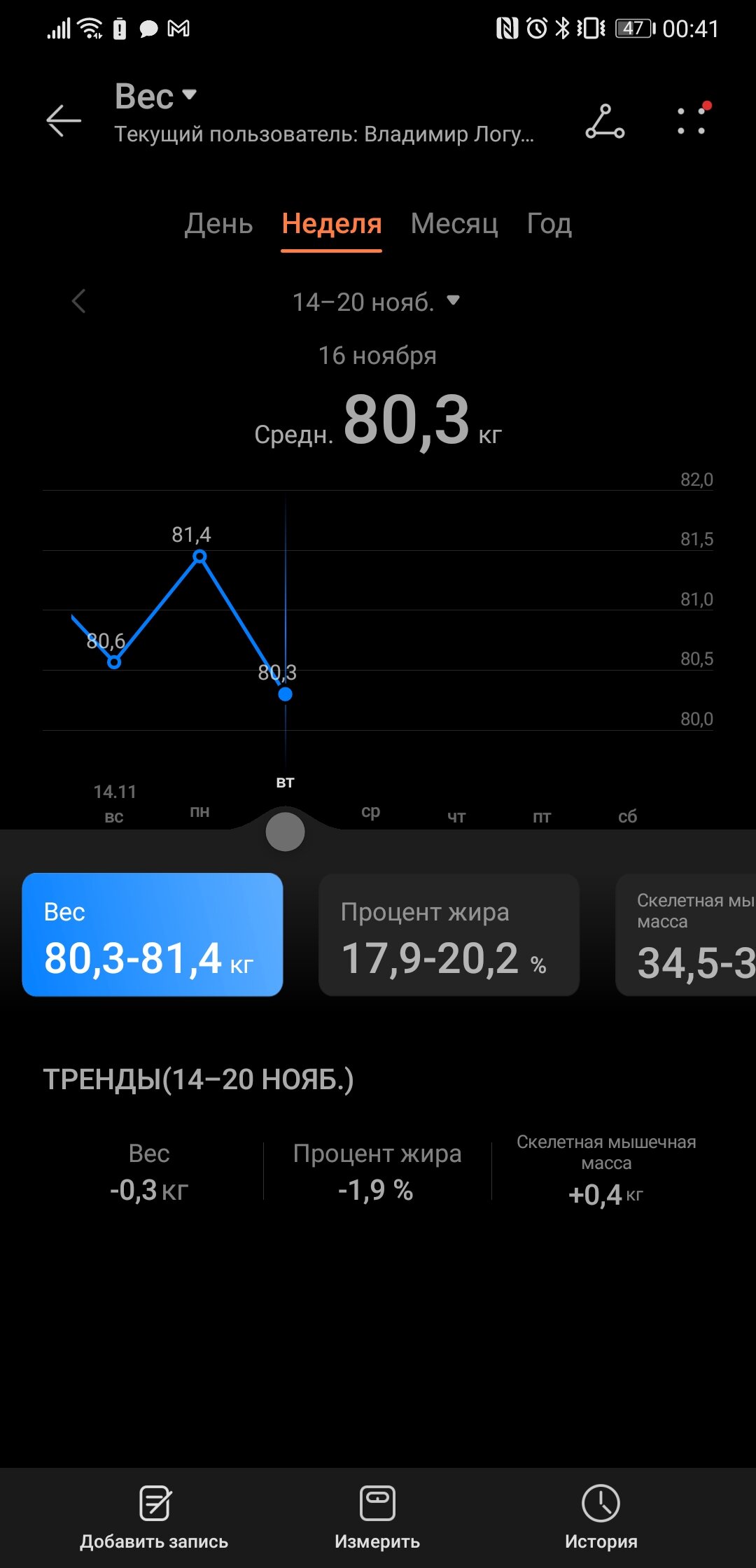Open the four-dot more menu
Image resolution: width=756 pixels, height=1568 pixels.
(x=692, y=120)
